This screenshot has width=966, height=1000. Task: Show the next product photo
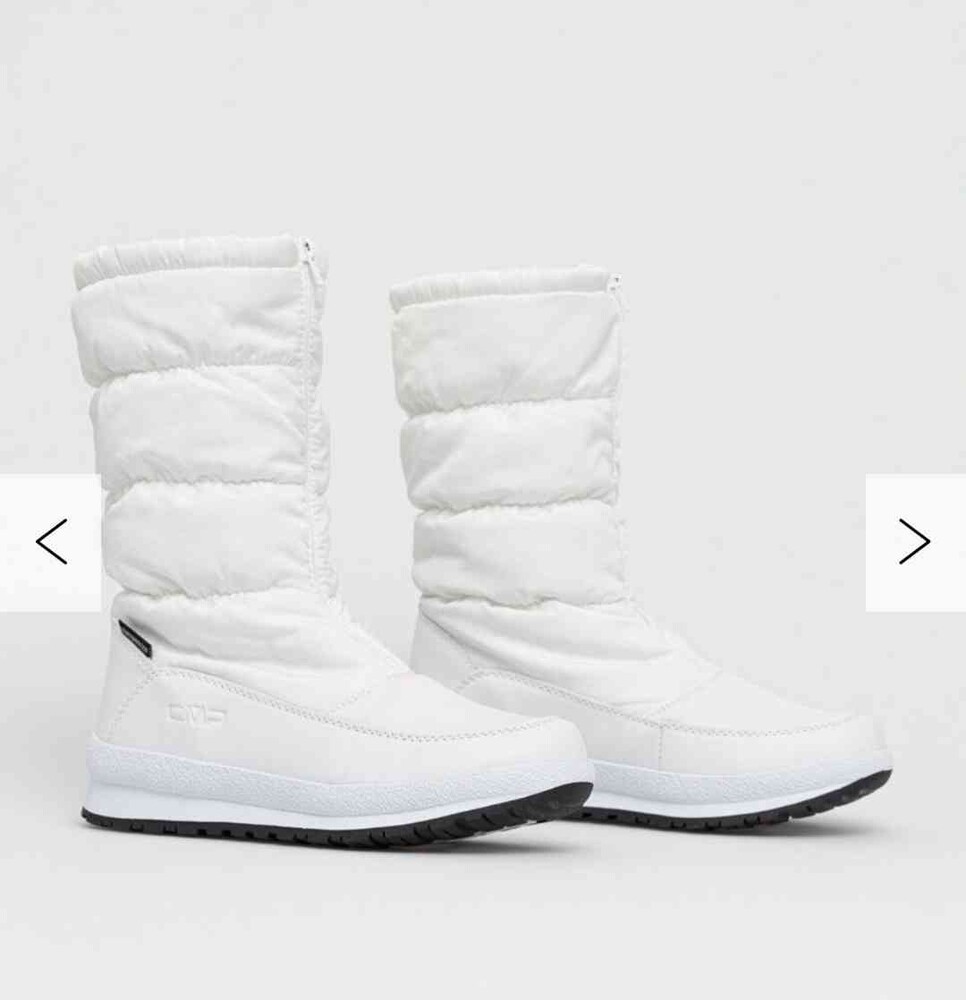pos(914,542)
